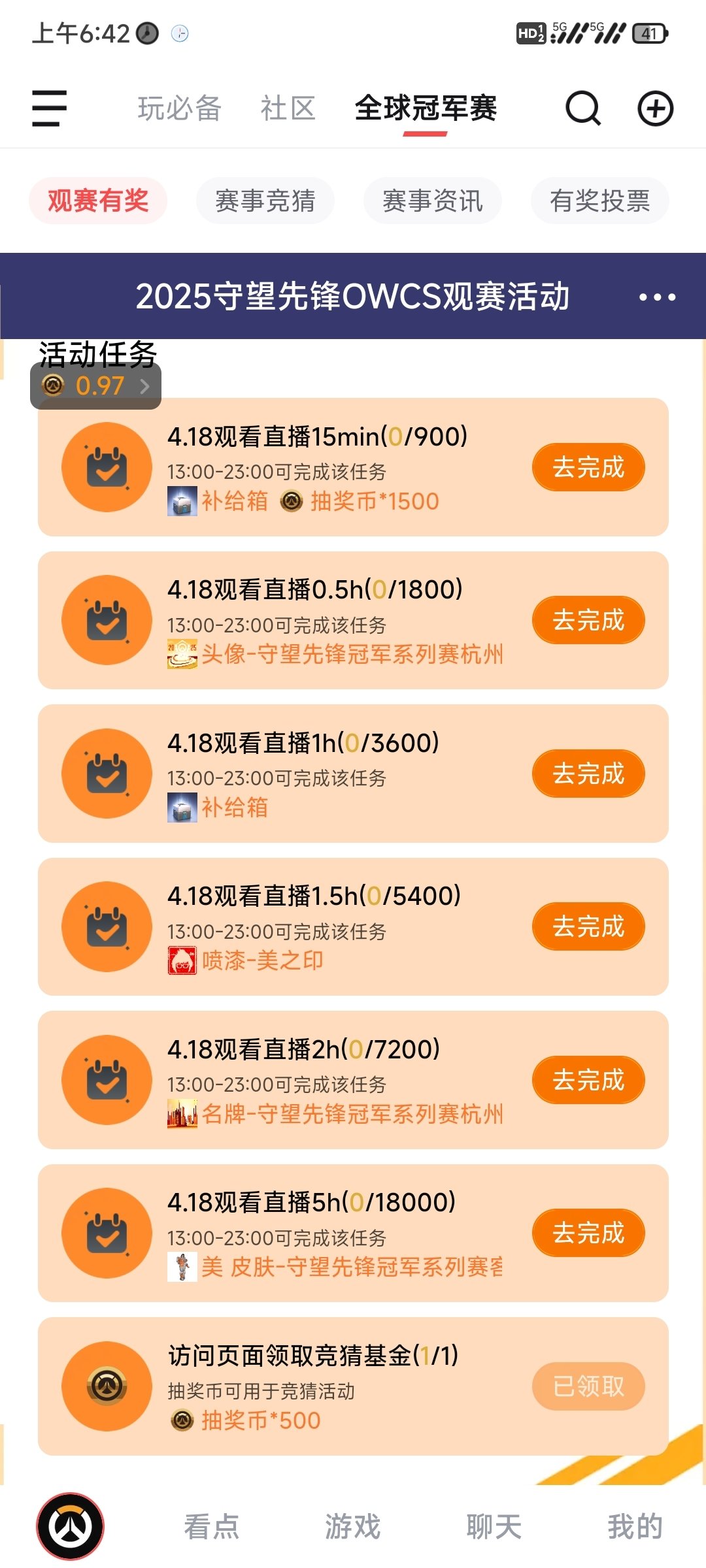Tap 去完成 for the 15min watch task

click(x=588, y=467)
